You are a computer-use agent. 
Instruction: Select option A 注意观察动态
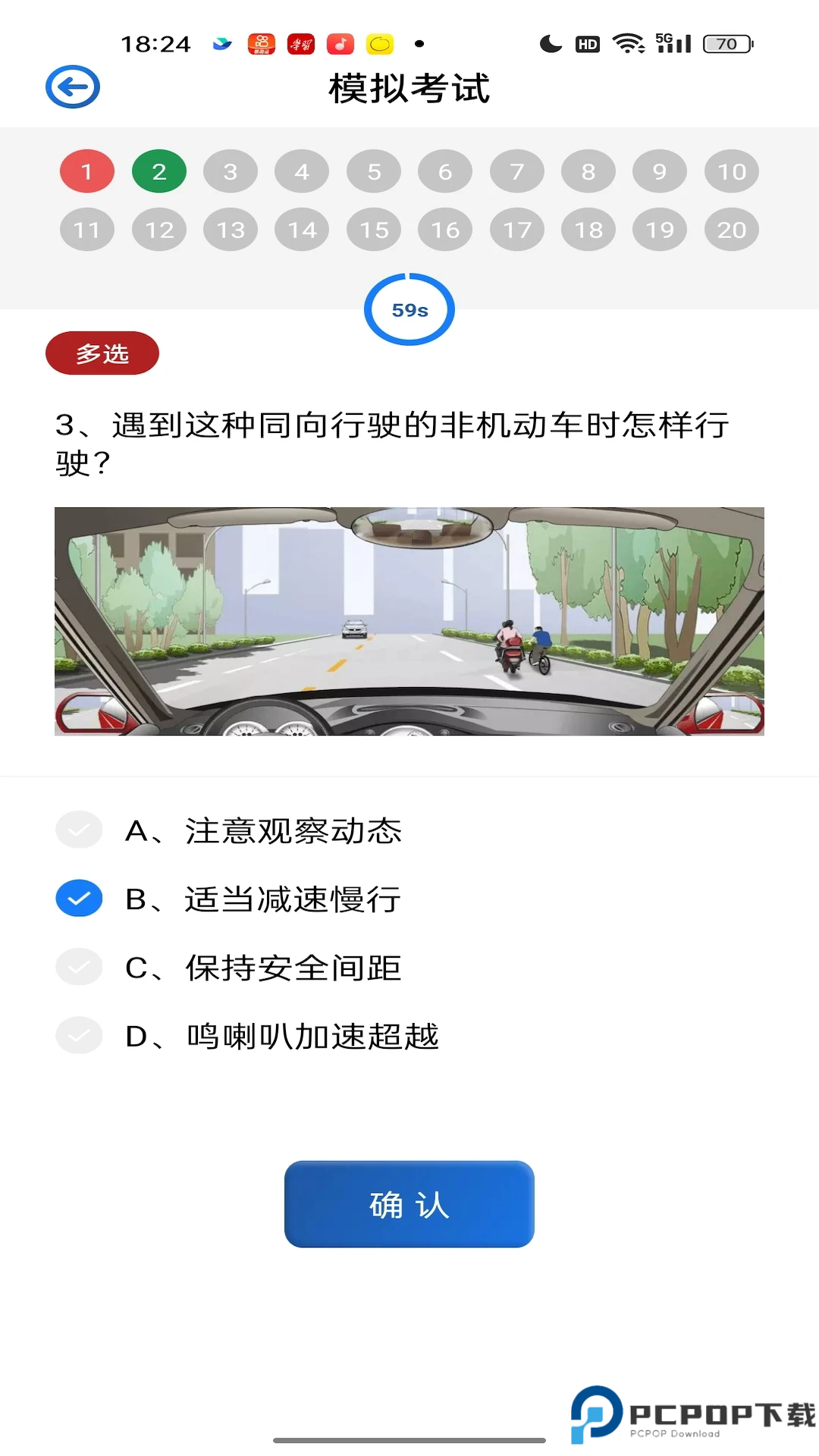pyautogui.click(x=79, y=830)
